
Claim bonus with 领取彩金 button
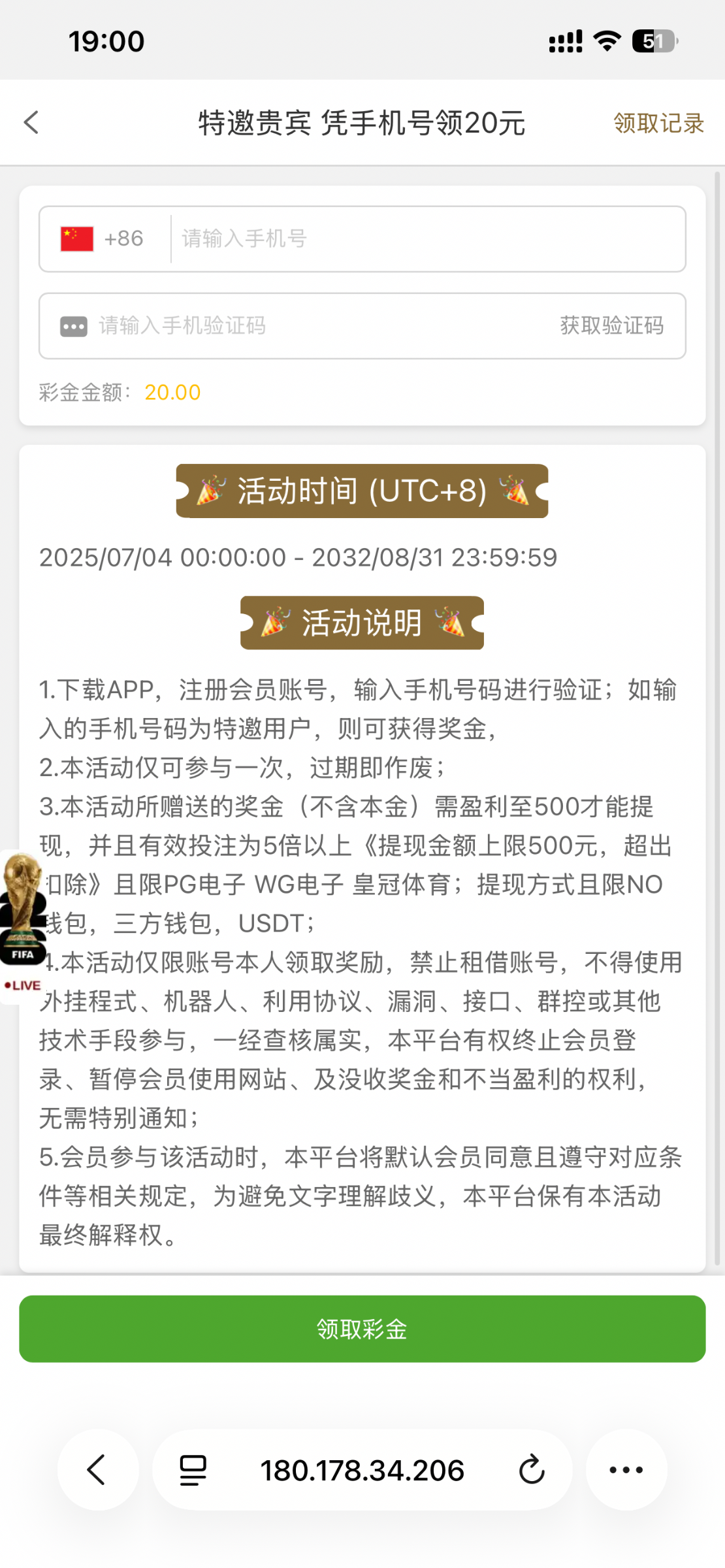(x=362, y=1329)
